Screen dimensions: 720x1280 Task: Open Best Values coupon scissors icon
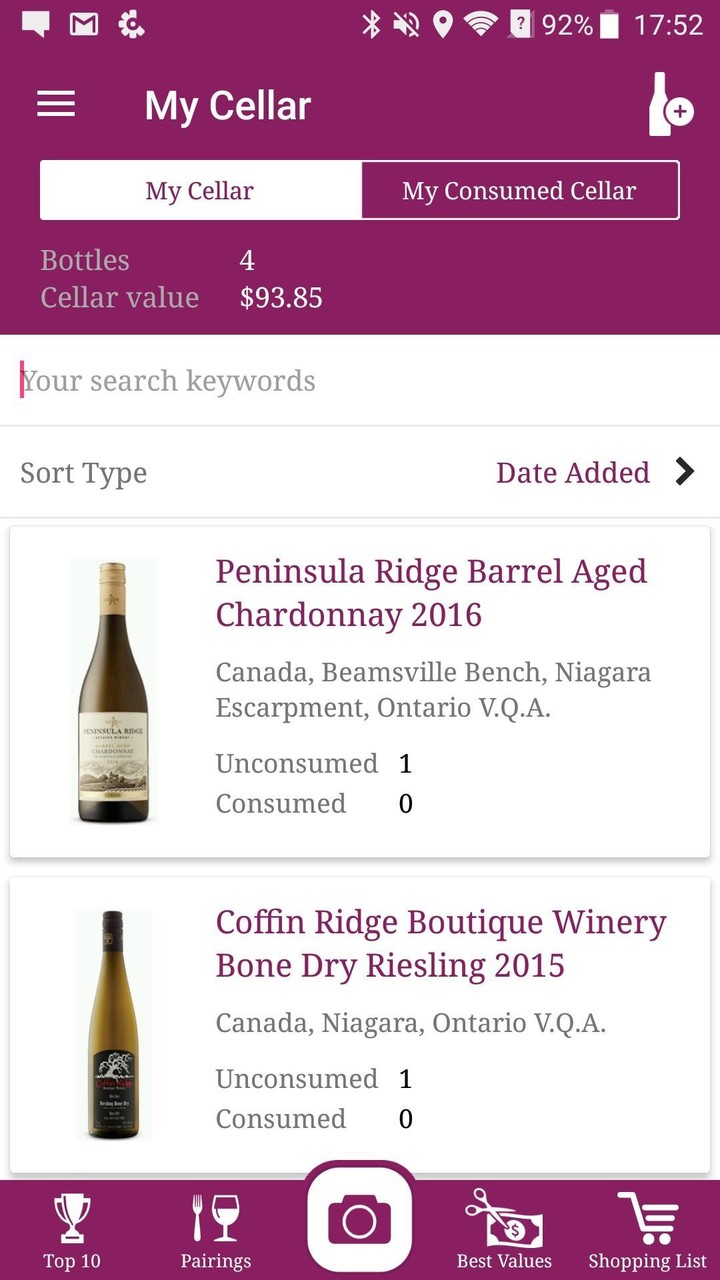click(505, 1224)
